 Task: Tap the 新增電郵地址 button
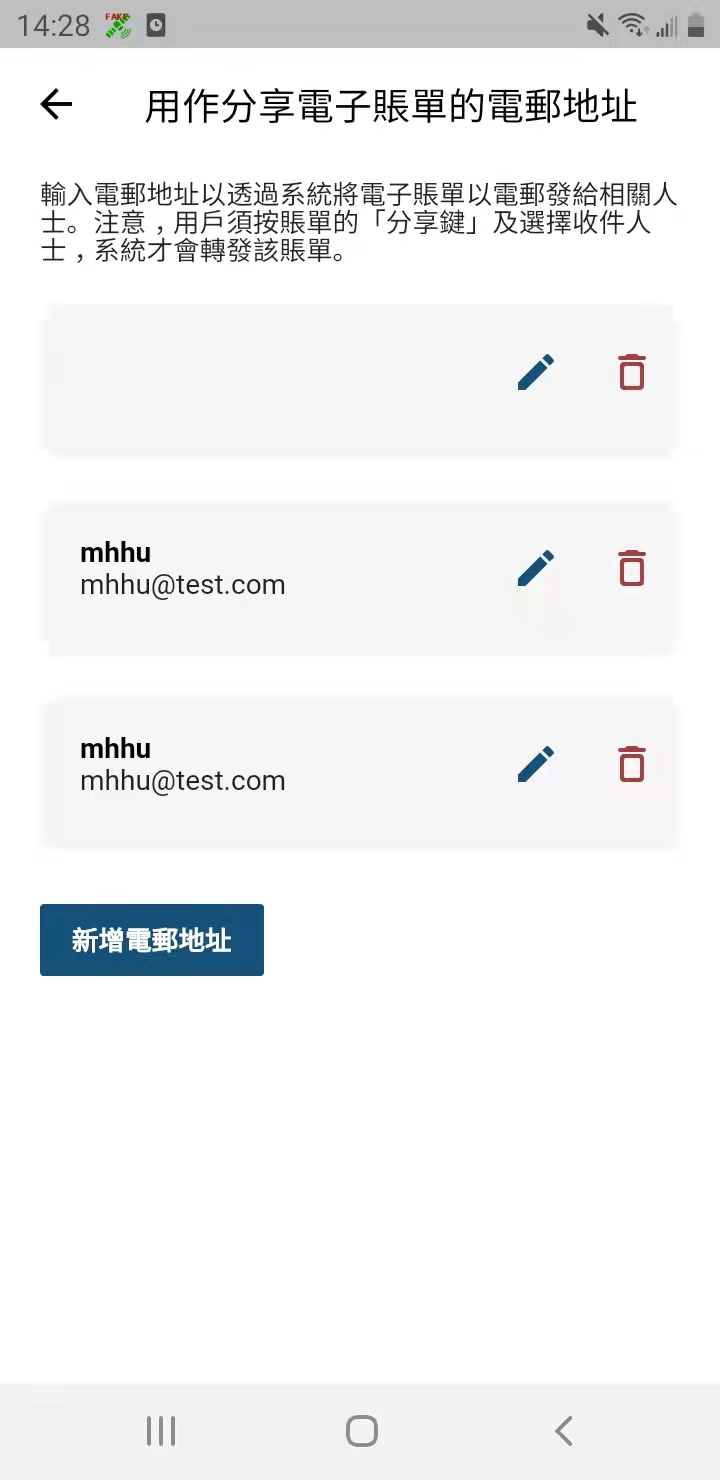point(152,940)
